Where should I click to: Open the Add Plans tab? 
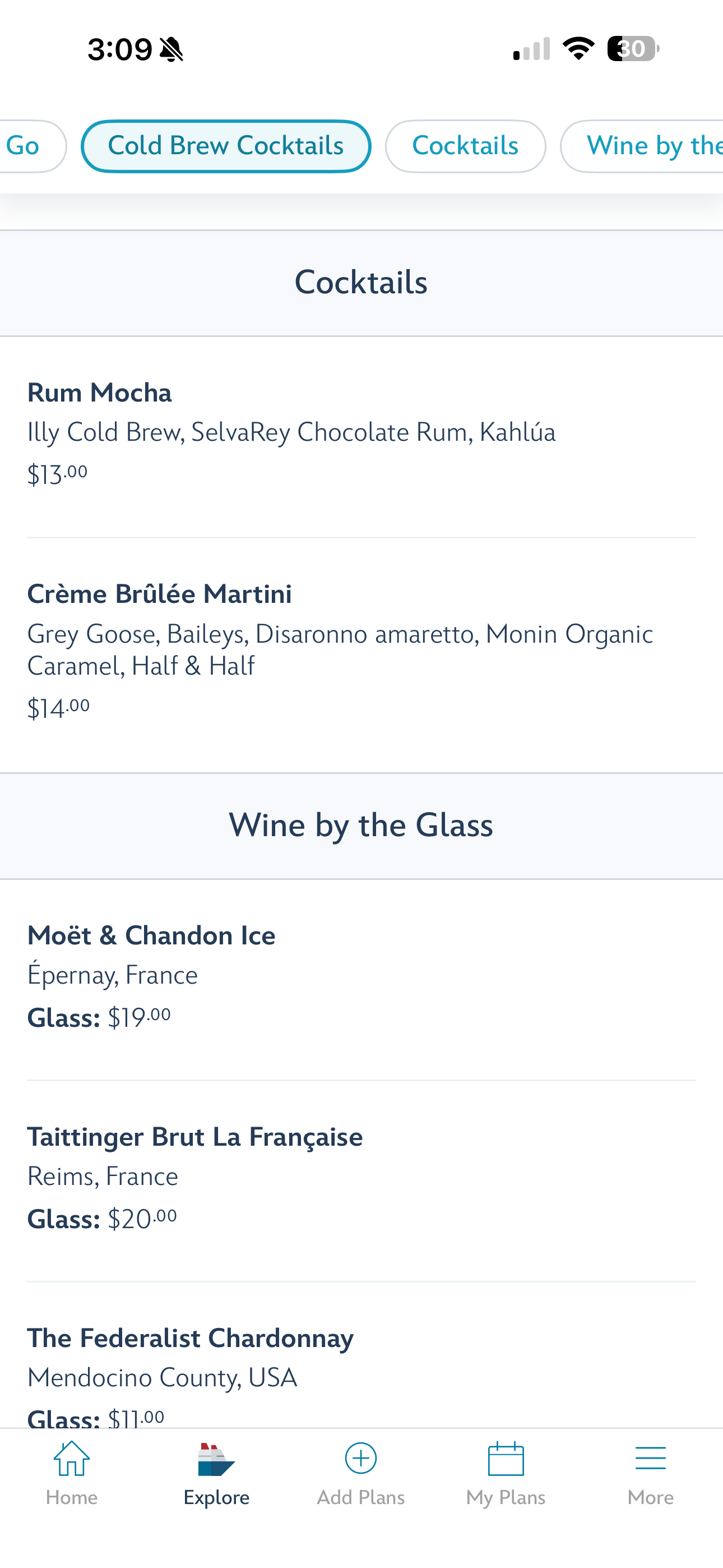click(361, 1474)
